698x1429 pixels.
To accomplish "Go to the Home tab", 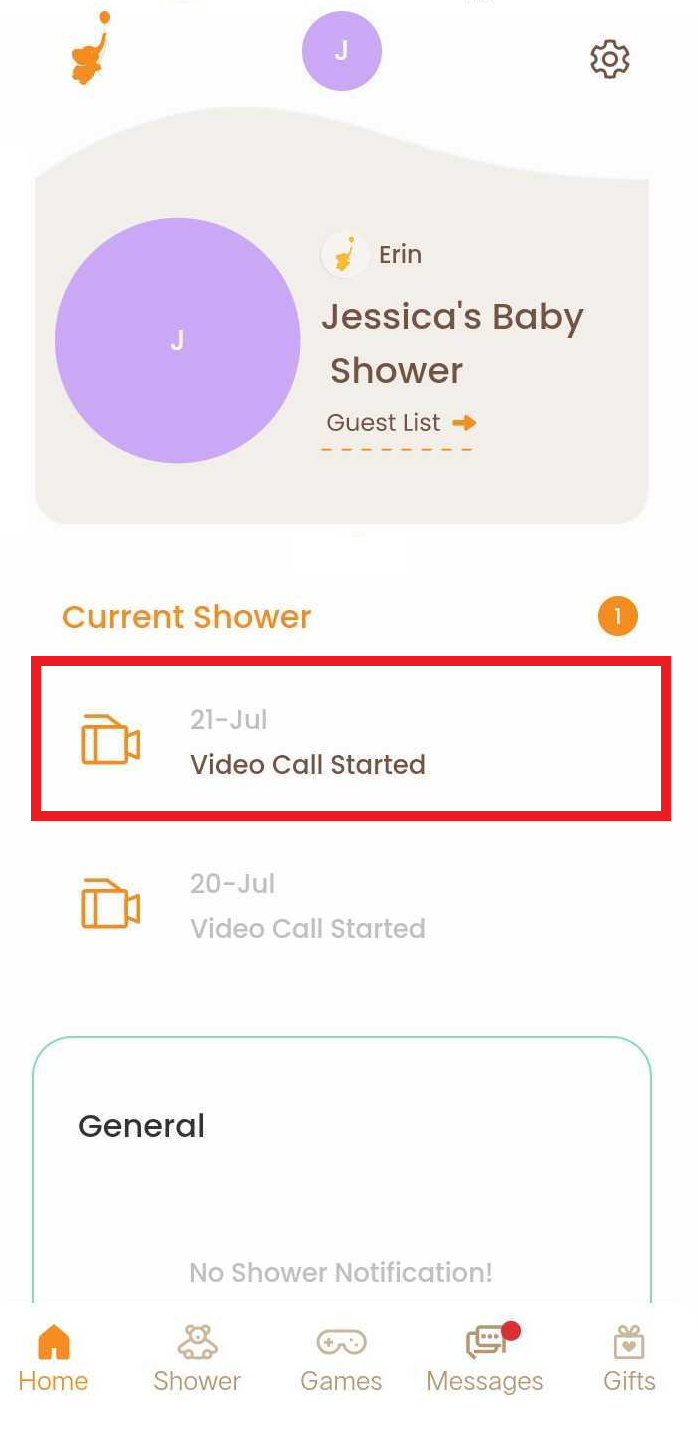I will (53, 1358).
